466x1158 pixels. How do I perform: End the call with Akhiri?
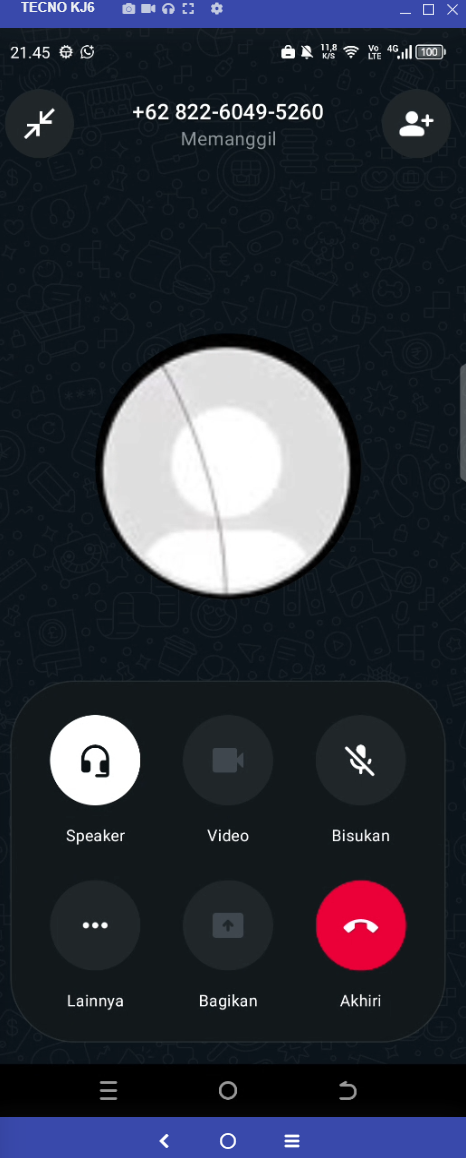point(360,925)
